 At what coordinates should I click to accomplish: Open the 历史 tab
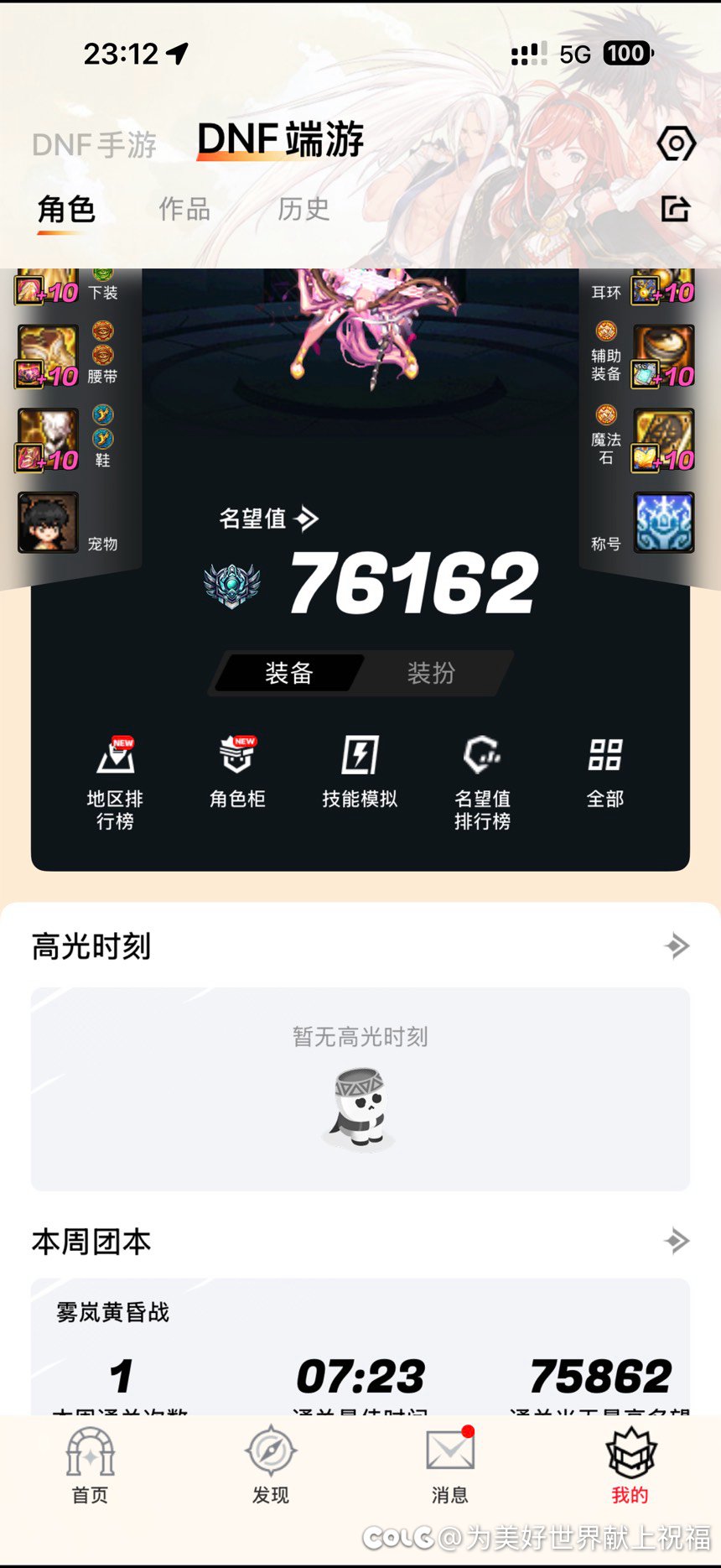tap(303, 209)
